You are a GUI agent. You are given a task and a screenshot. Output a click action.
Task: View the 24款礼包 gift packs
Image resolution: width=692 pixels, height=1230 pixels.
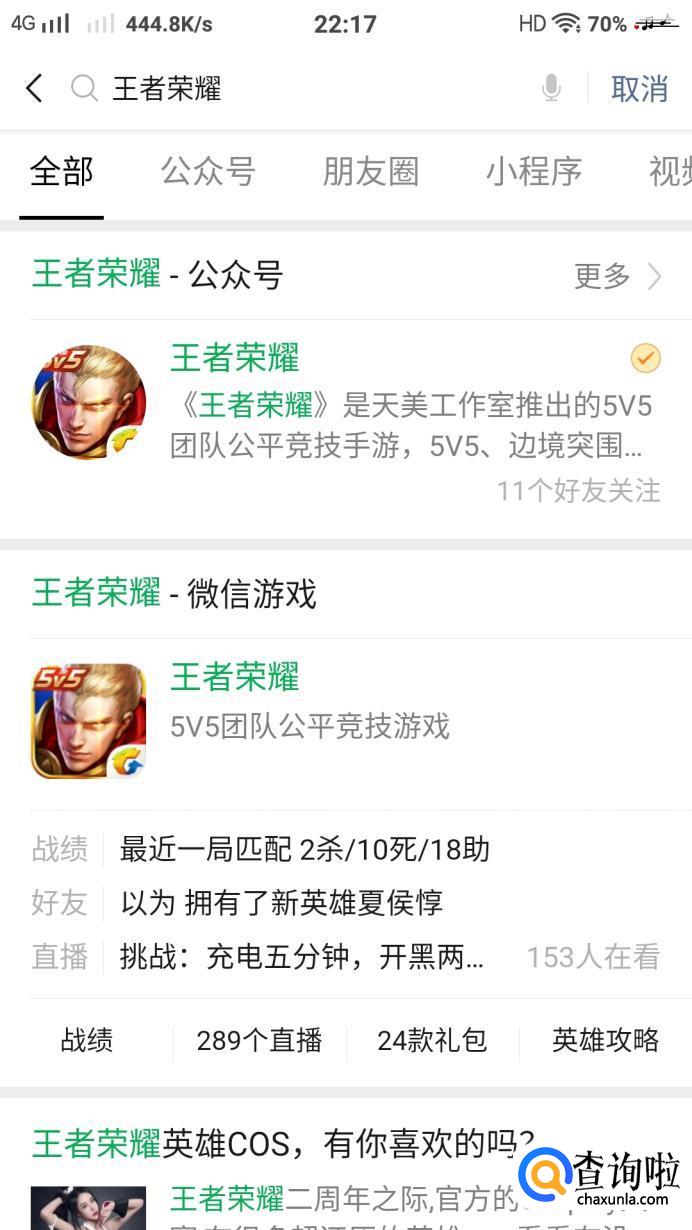(x=432, y=1041)
